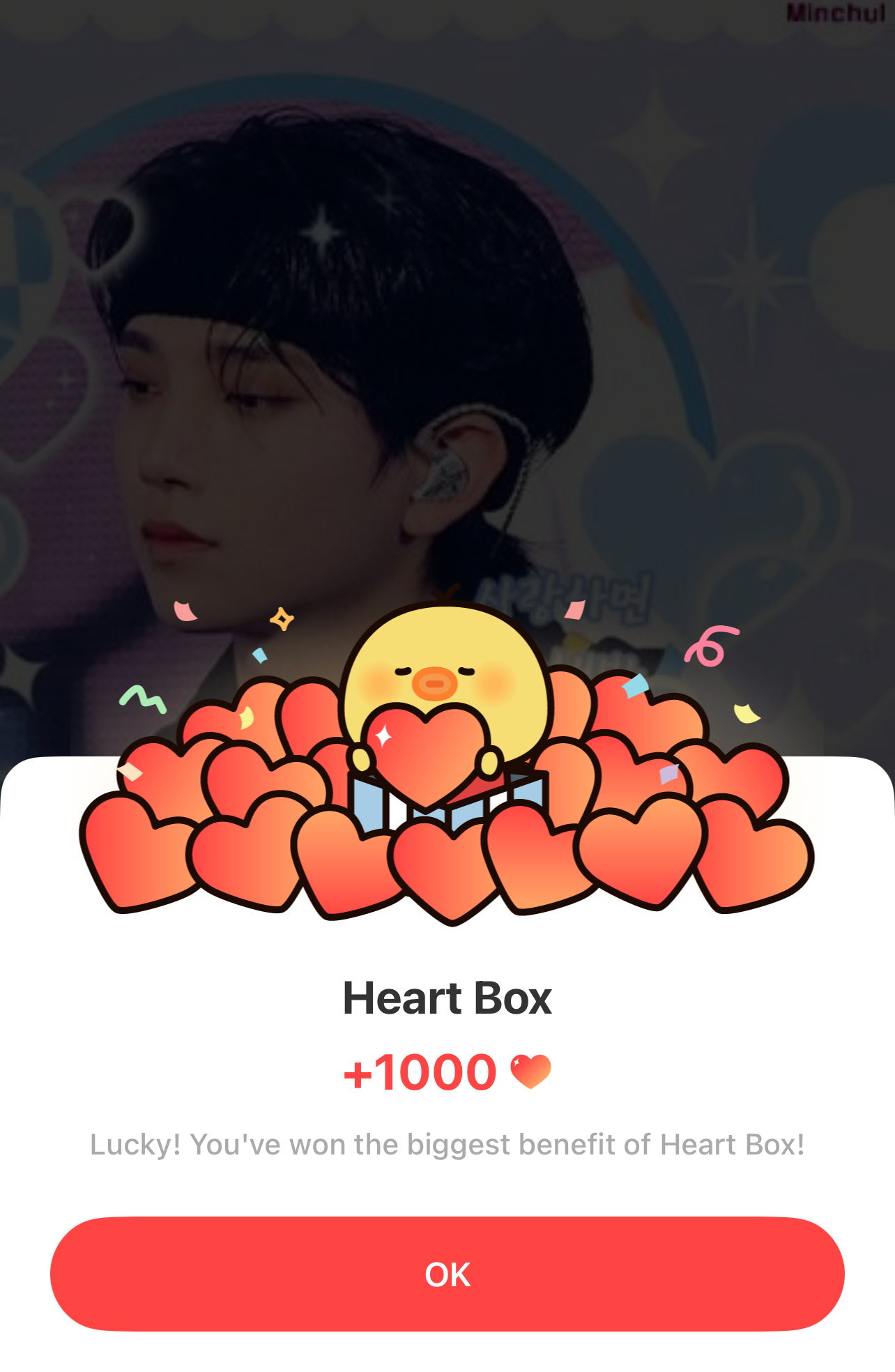This screenshot has width=895, height=1372.
Task: Confirm the Heart Box reward with OK
Action: [x=447, y=1274]
